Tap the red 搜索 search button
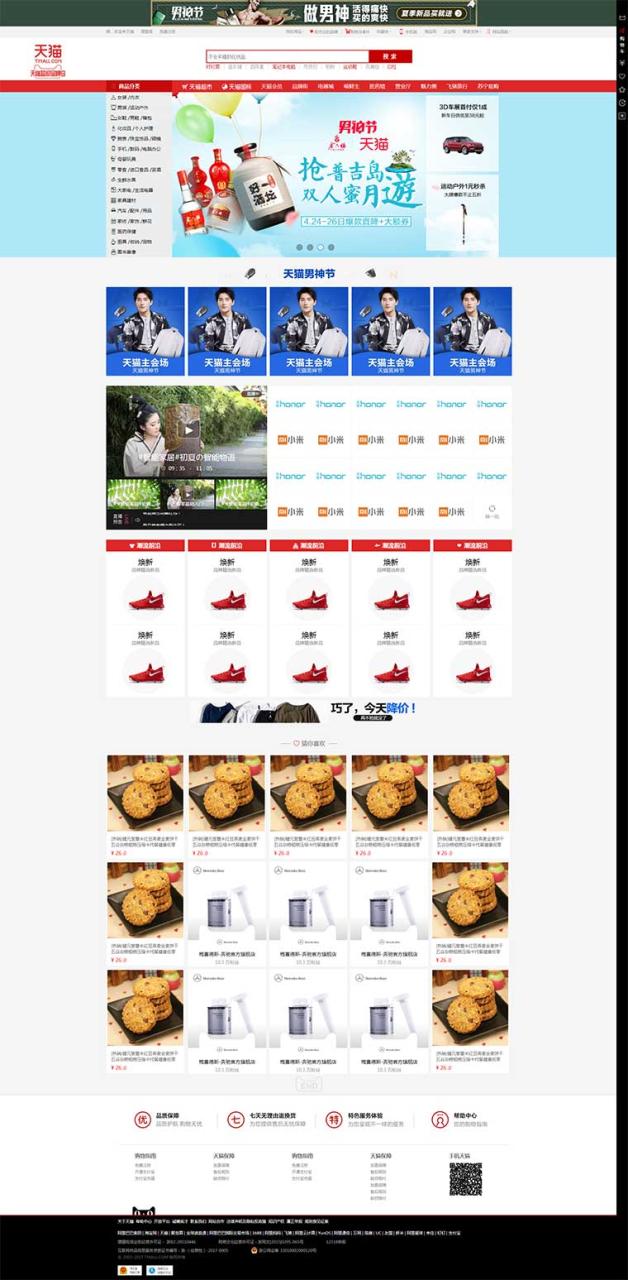 click(x=390, y=56)
